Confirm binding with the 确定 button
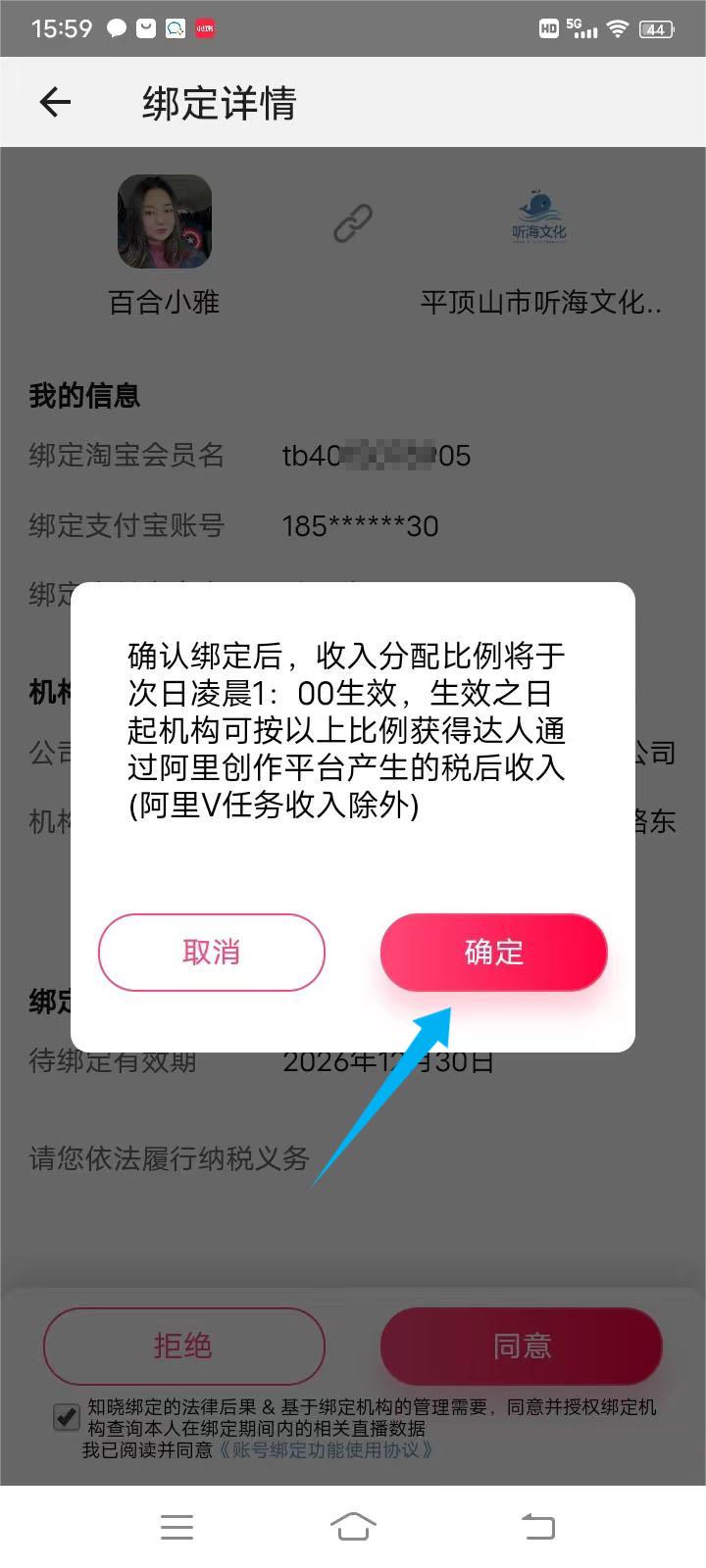 click(x=493, y=952)
